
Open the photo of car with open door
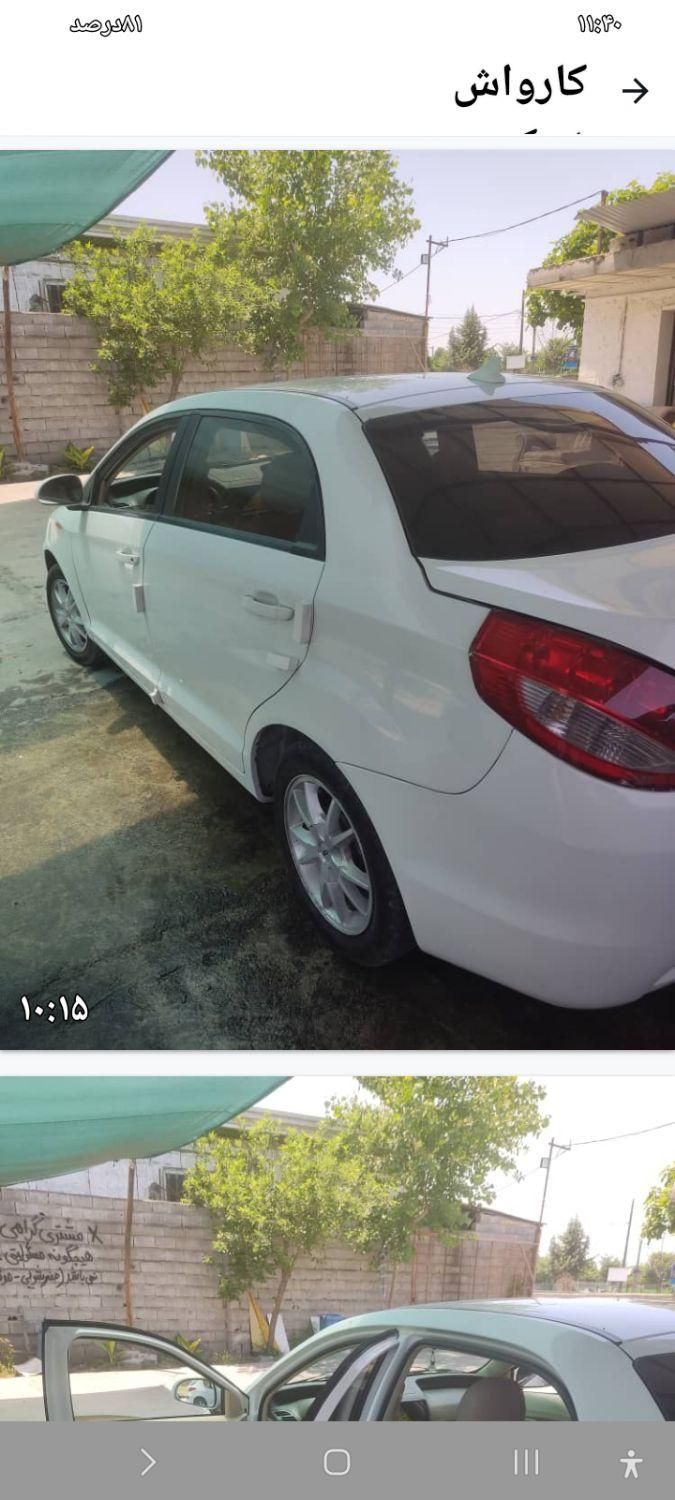[337, 1249]
